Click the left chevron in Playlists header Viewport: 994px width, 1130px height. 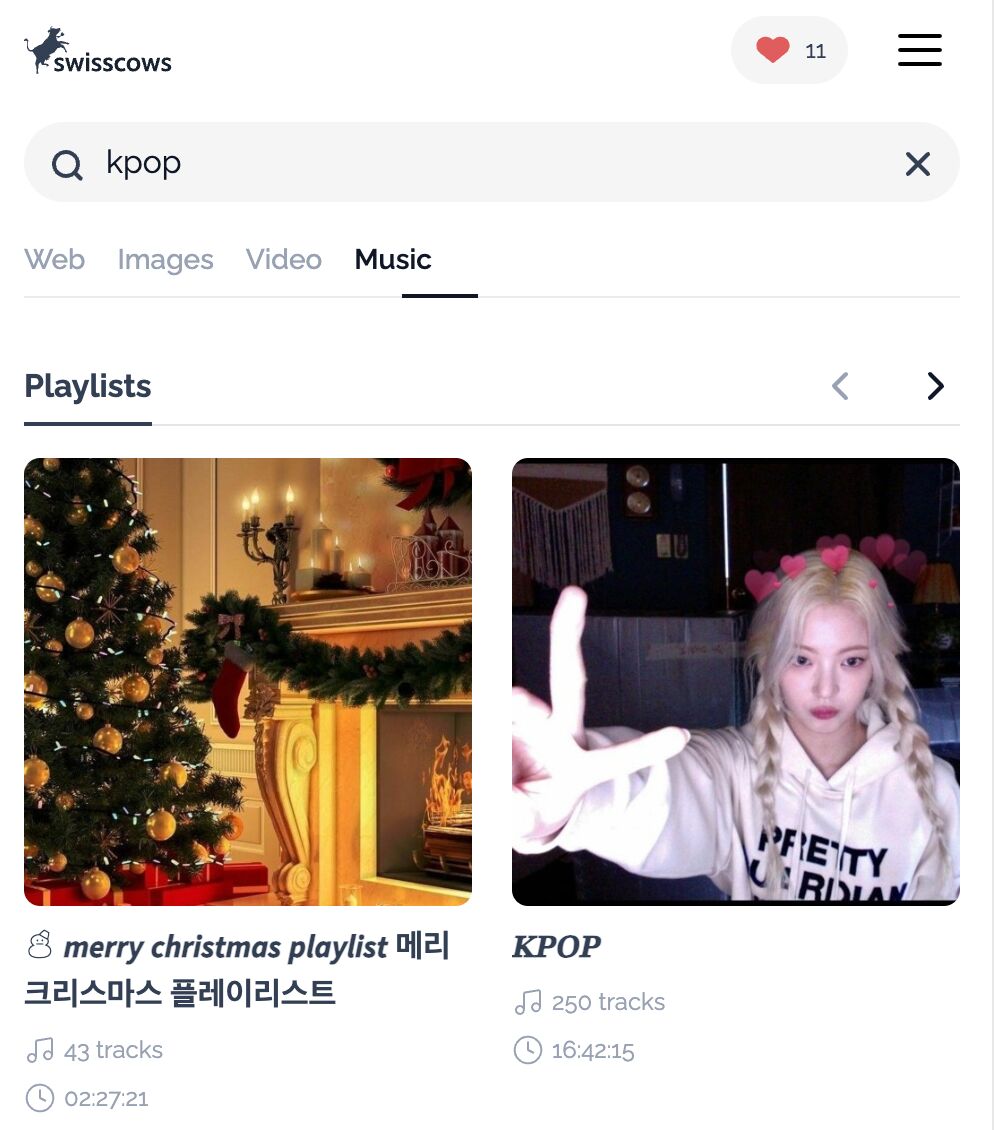[840, 386]
